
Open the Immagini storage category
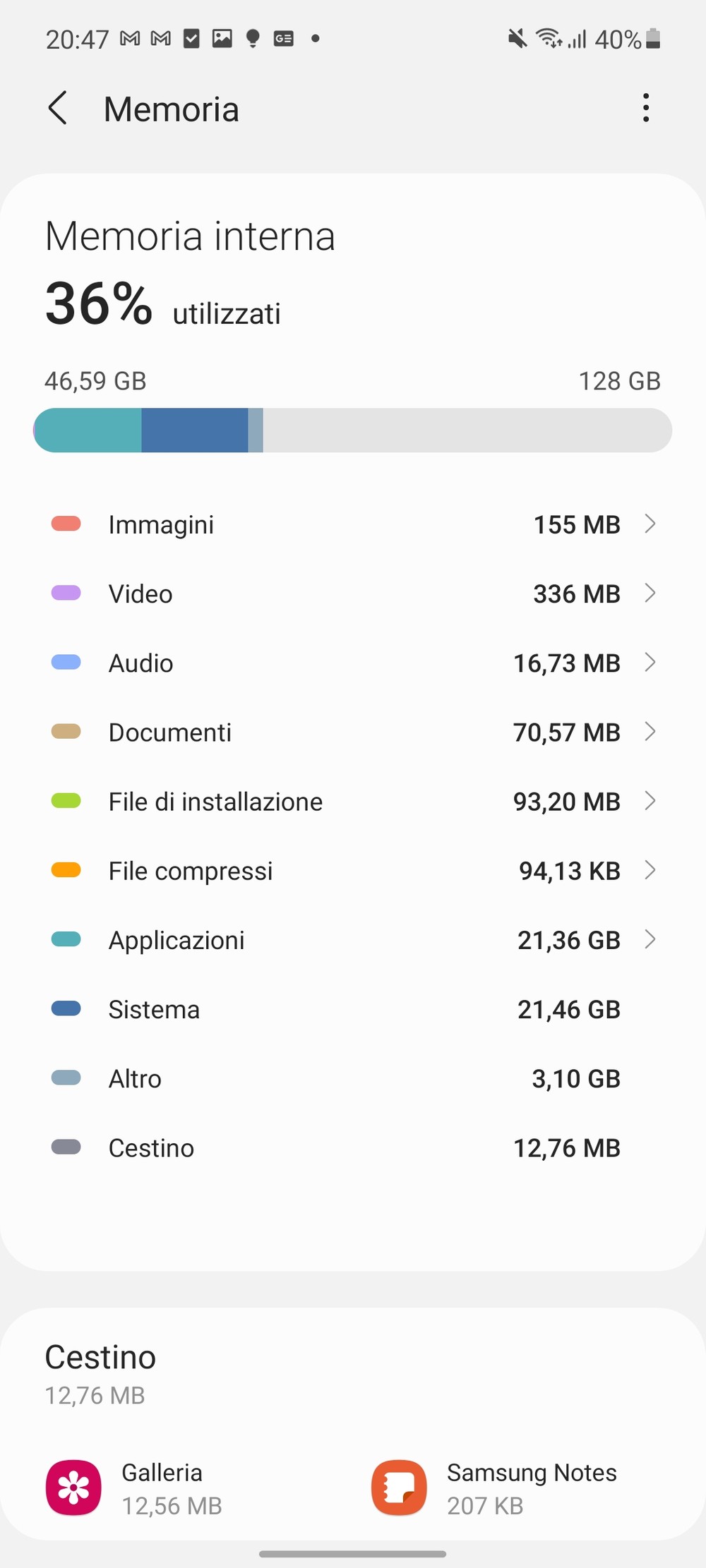click(x=353, y=524)
